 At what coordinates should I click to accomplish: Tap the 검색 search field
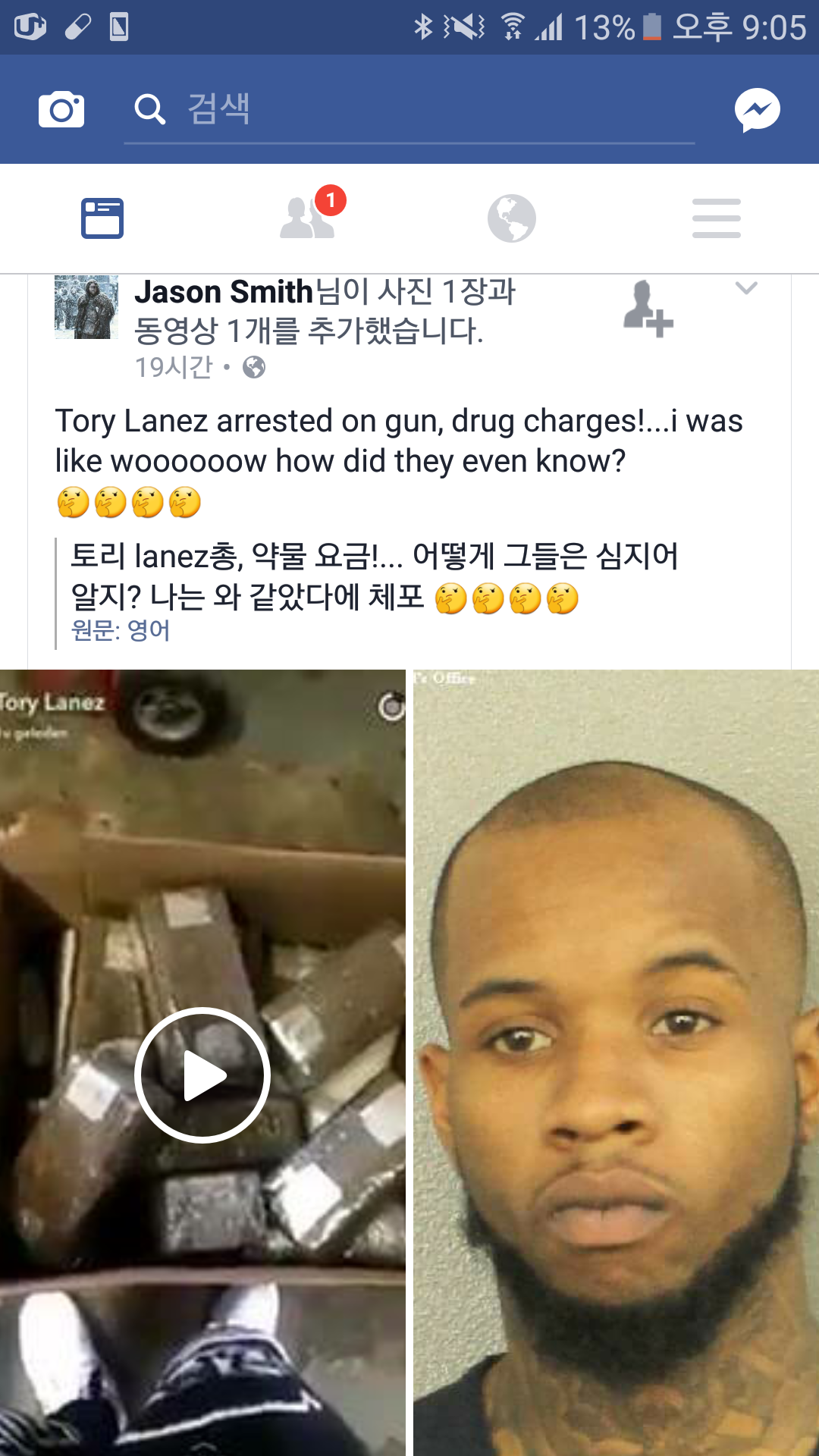tap(409, 109)
